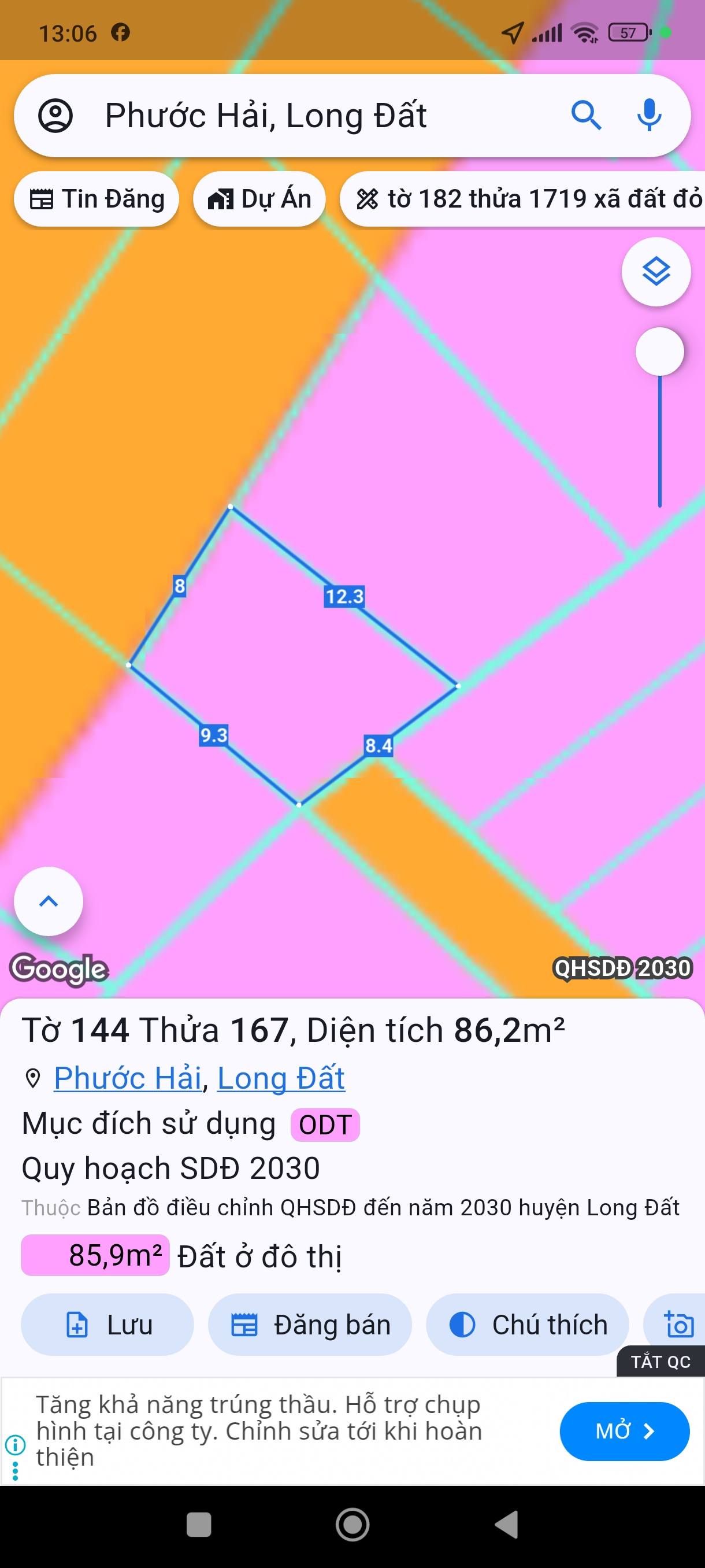Go to the home screen
Viewport: 705px width, 1568px height.
click(x=352, y=1525)
